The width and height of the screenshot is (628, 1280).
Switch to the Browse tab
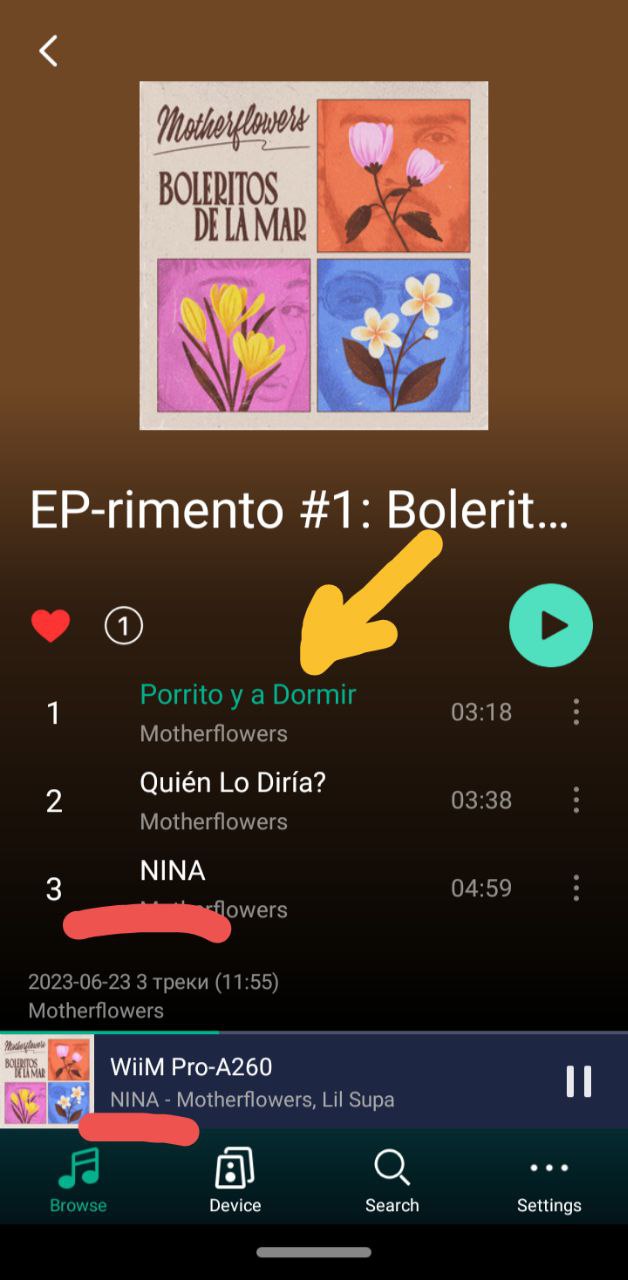[78, 1180]
